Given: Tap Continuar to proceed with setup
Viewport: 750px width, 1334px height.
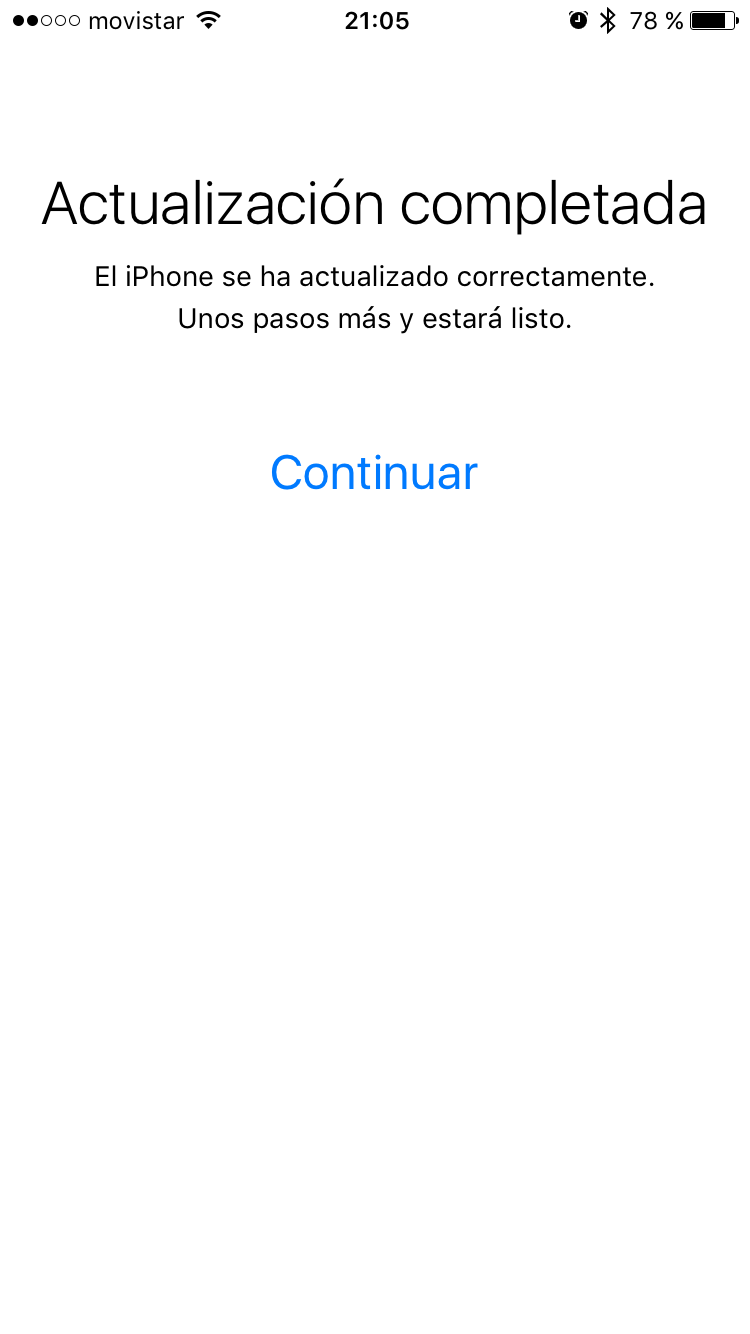Looking at the screenshot, I should tap(374, 473).
